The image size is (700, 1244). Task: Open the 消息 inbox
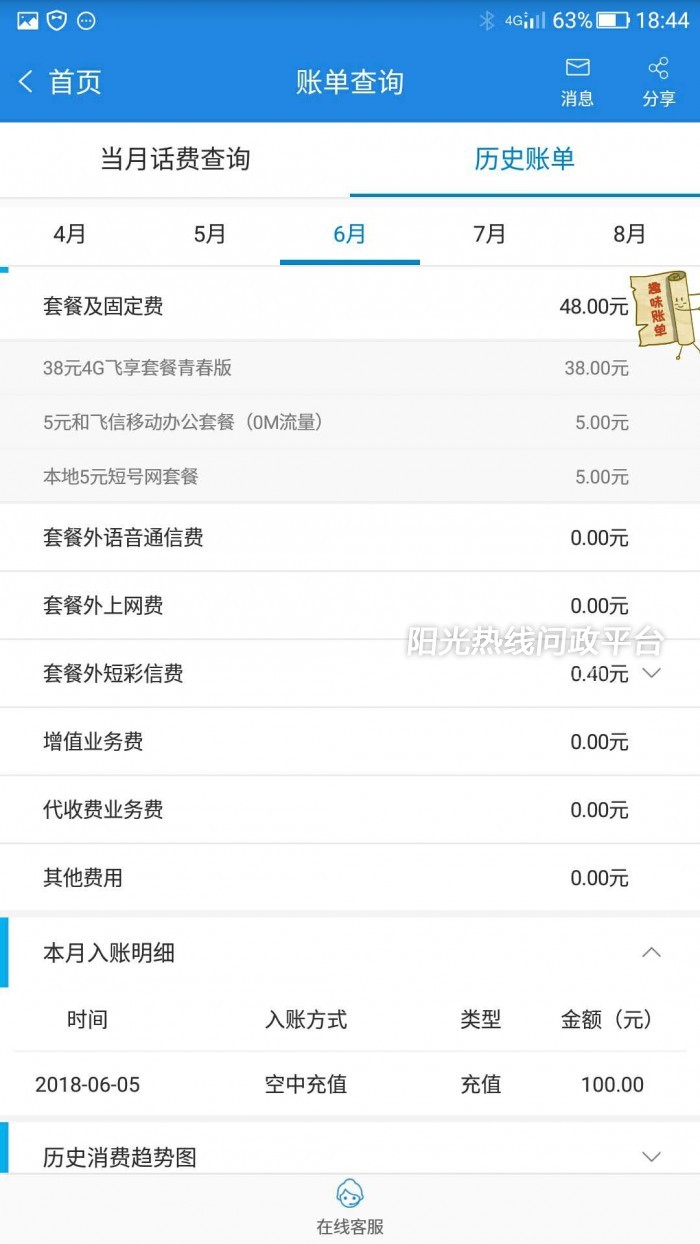(577, 82)
